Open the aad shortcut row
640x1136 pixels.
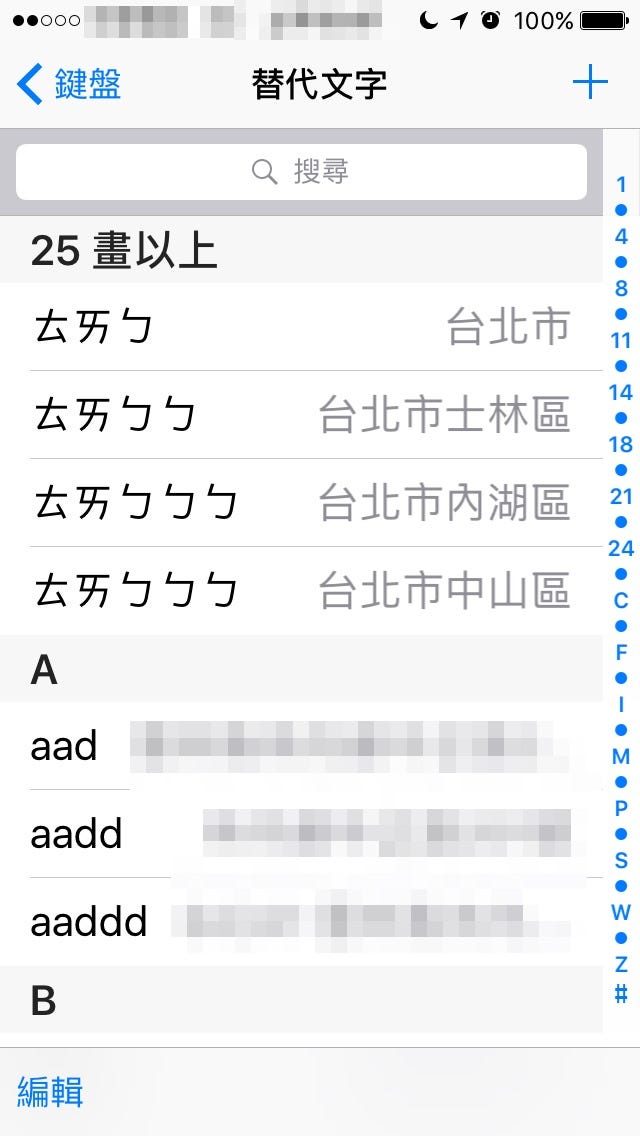302,746
